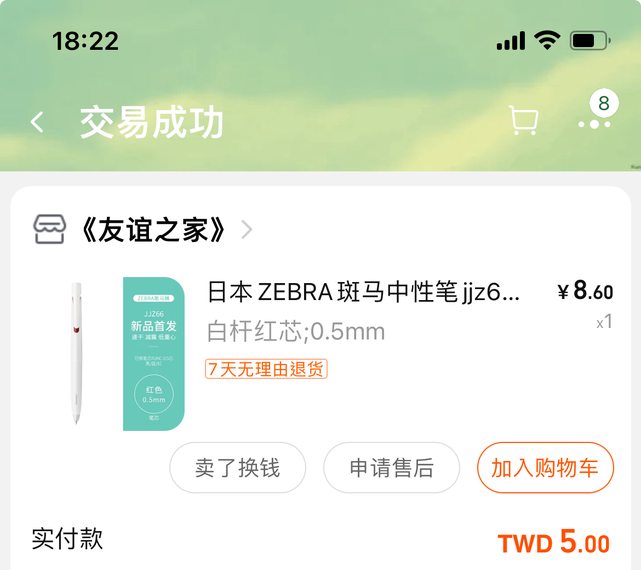
Task: Open the ZEBRA 斑马中性笔 product item
Action: point(363,293)
